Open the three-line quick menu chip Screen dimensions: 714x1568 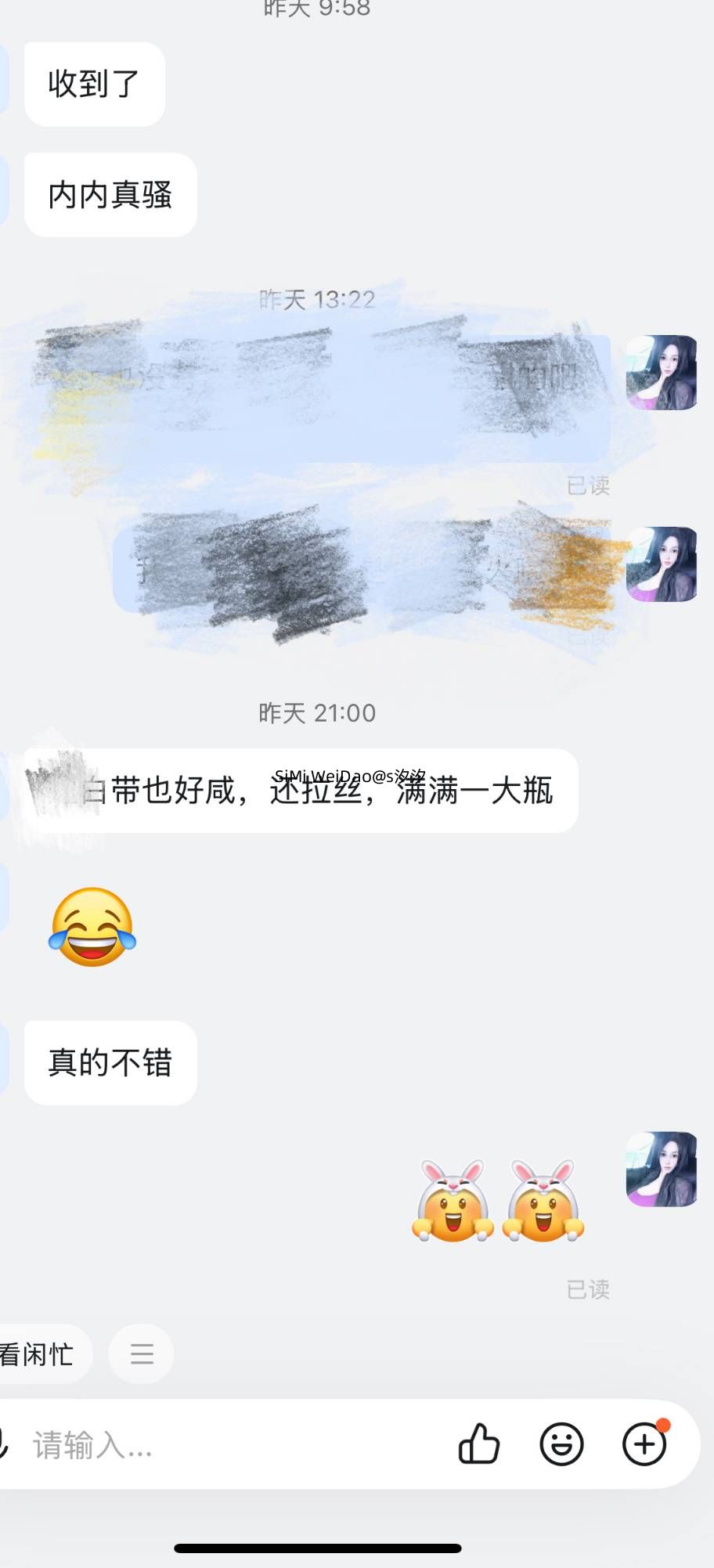pyautogui.click(x=142, y=1354)
